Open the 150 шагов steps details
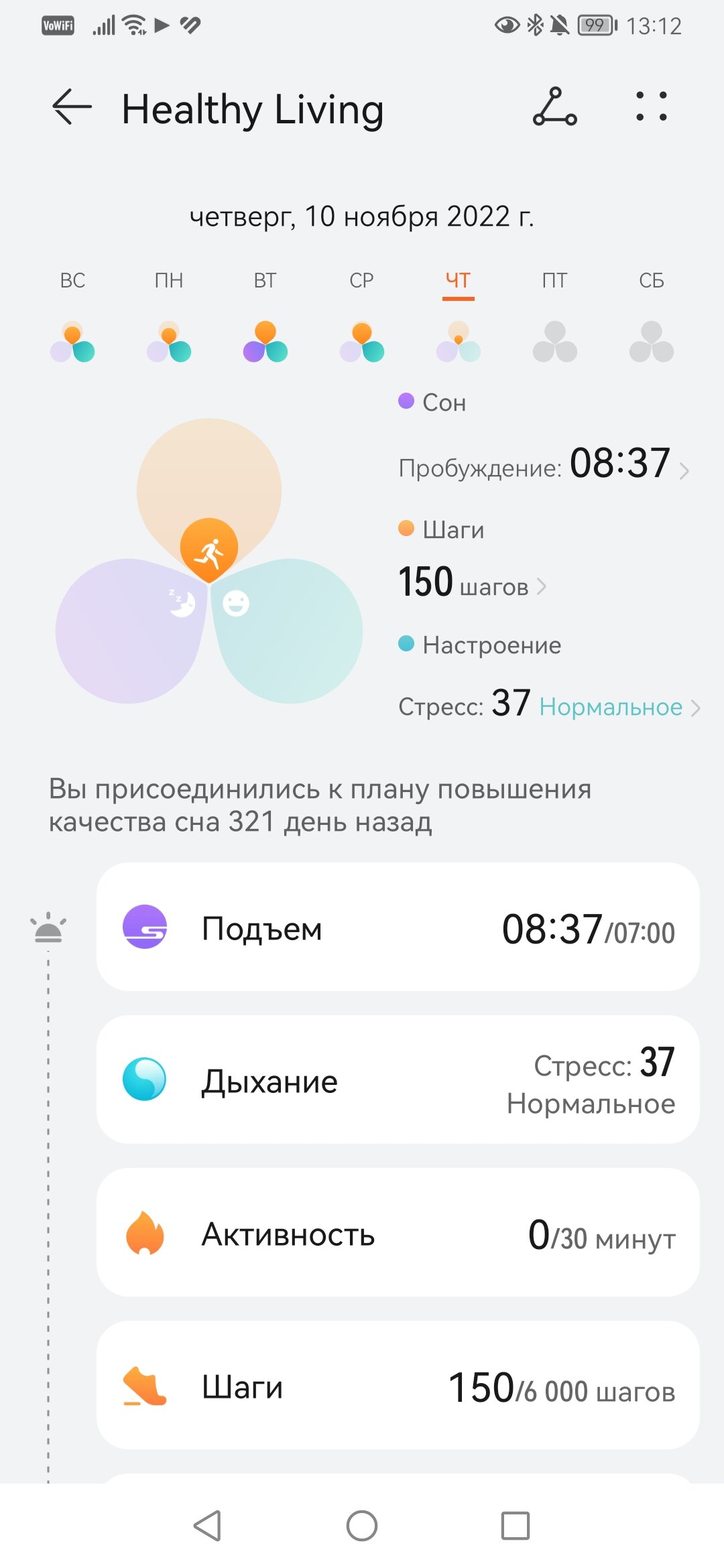The height and width of the screenshot is (1568, 724). click(472, 582)
